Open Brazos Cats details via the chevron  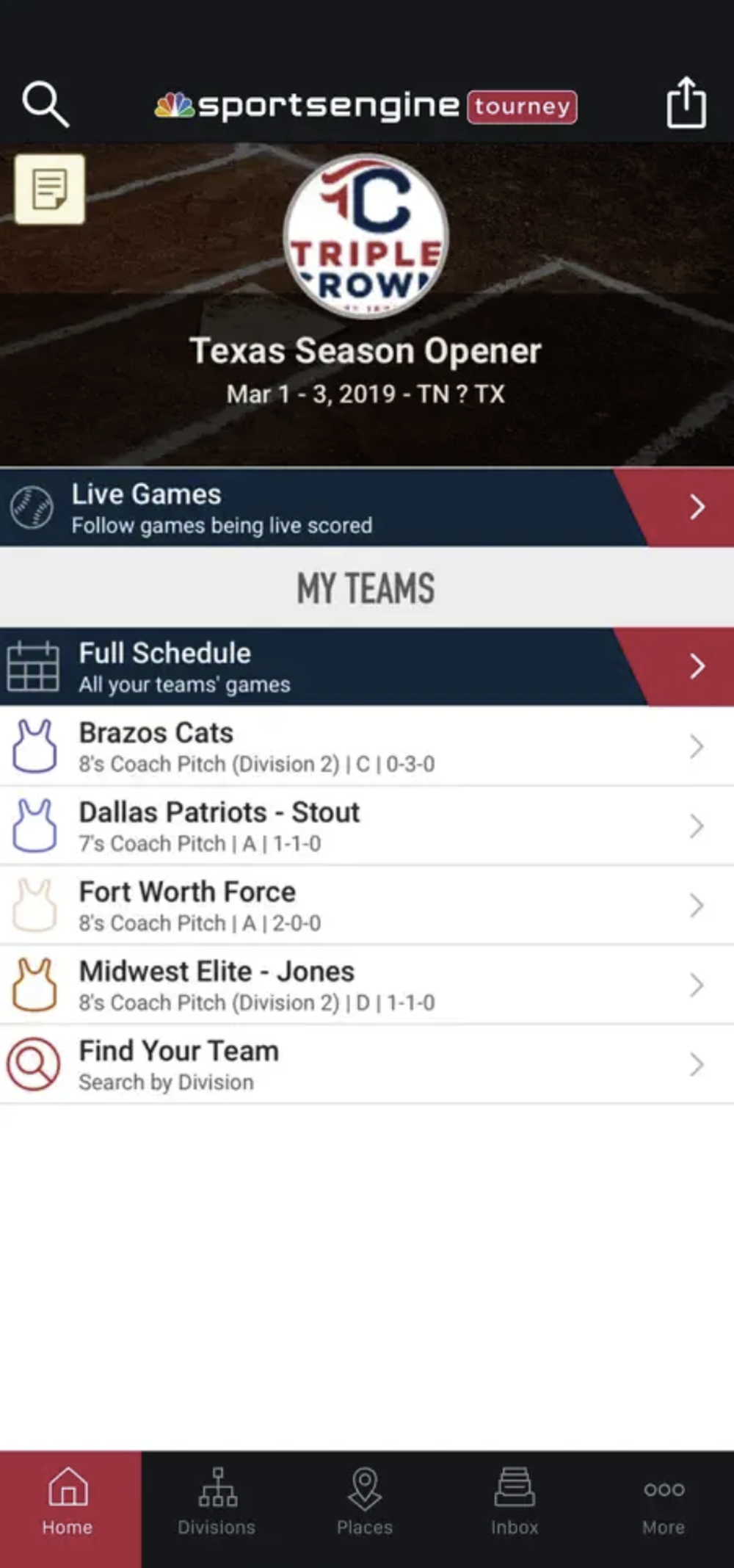pos(696,746)
